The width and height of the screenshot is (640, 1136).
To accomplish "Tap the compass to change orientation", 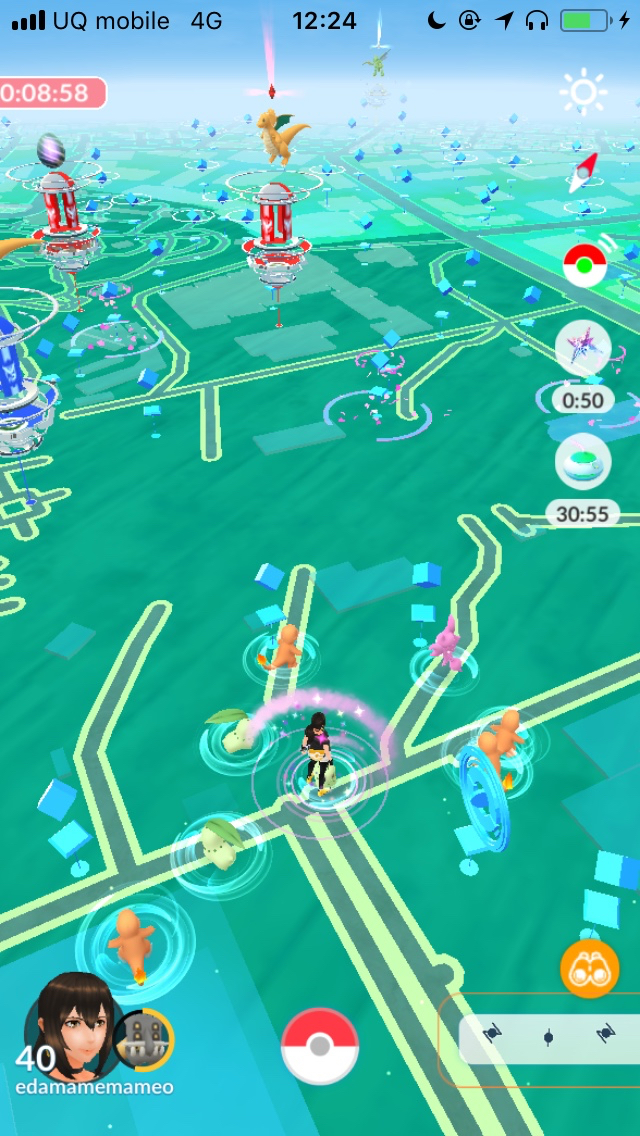I will pyautogui.click(x=585, y=172).
